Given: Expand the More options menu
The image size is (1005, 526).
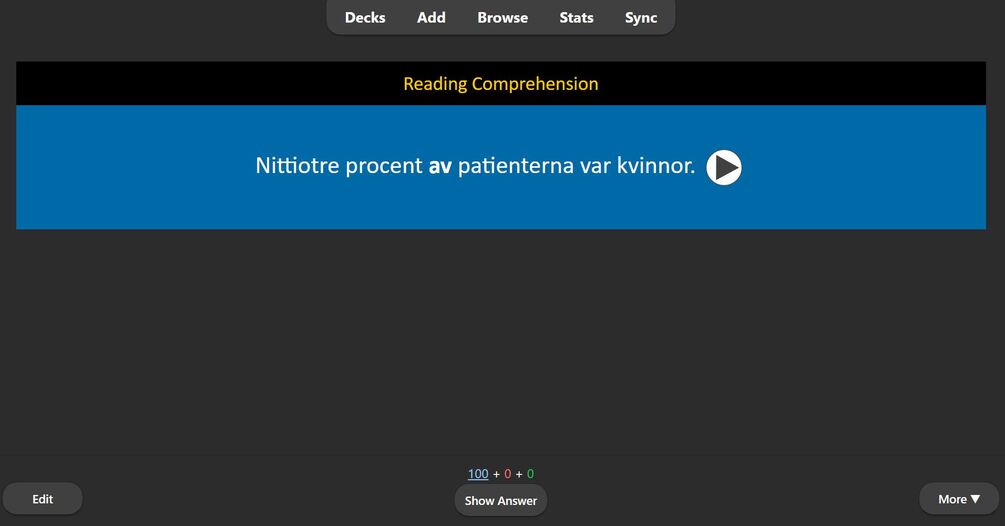Looking at the screenshot, I should point(958,499).
